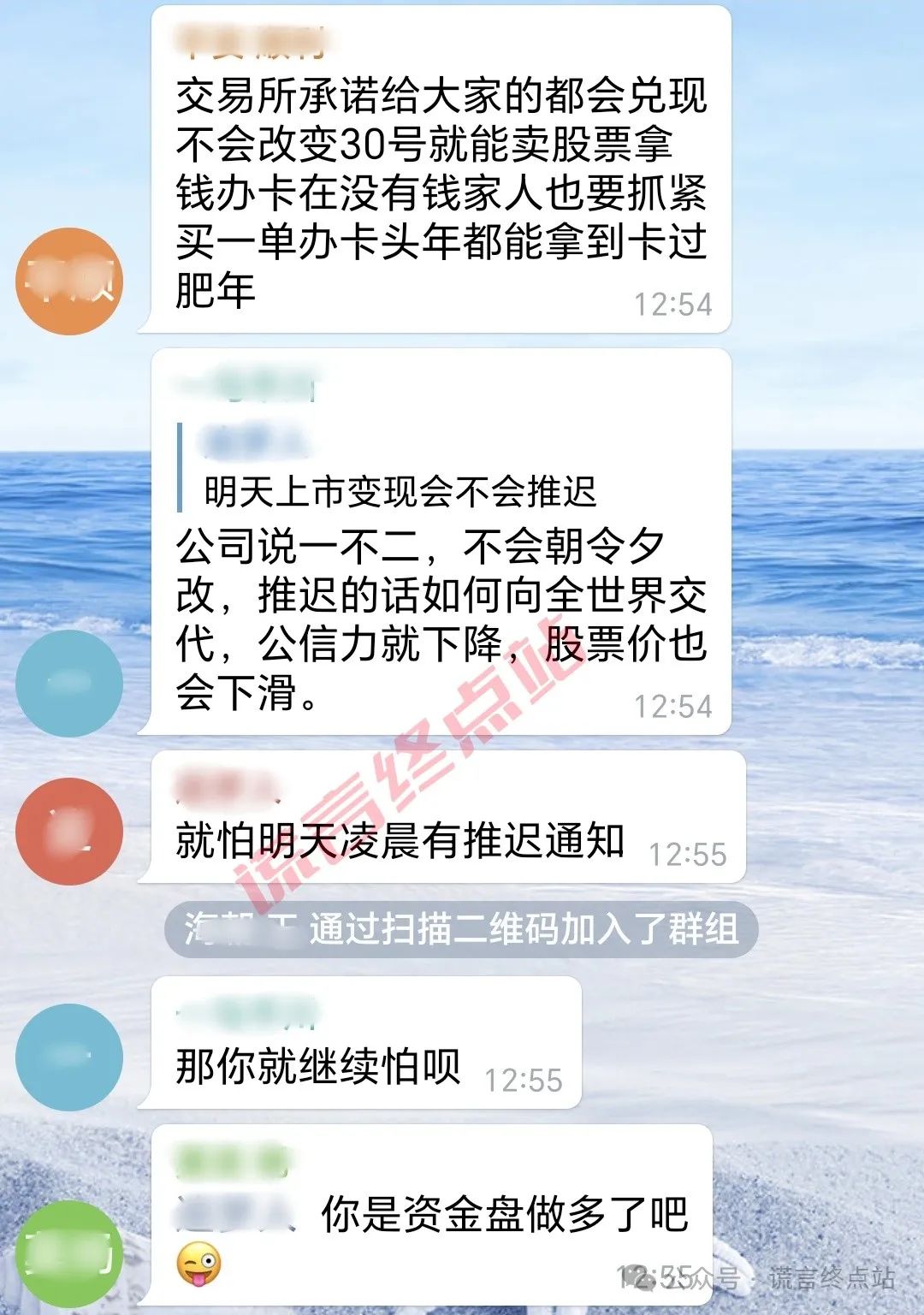Tap green avatar beside 你是资金盘做多了吧

click(x=70, y=1254)
